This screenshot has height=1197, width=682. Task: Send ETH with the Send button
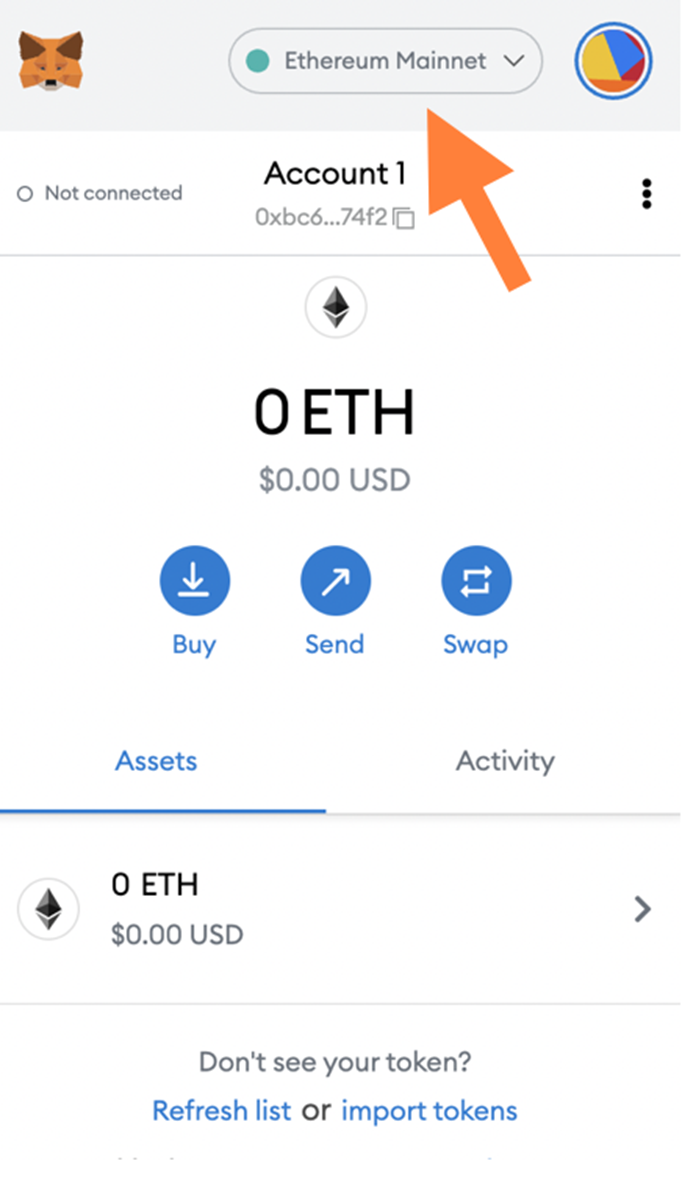click(335, 582)
